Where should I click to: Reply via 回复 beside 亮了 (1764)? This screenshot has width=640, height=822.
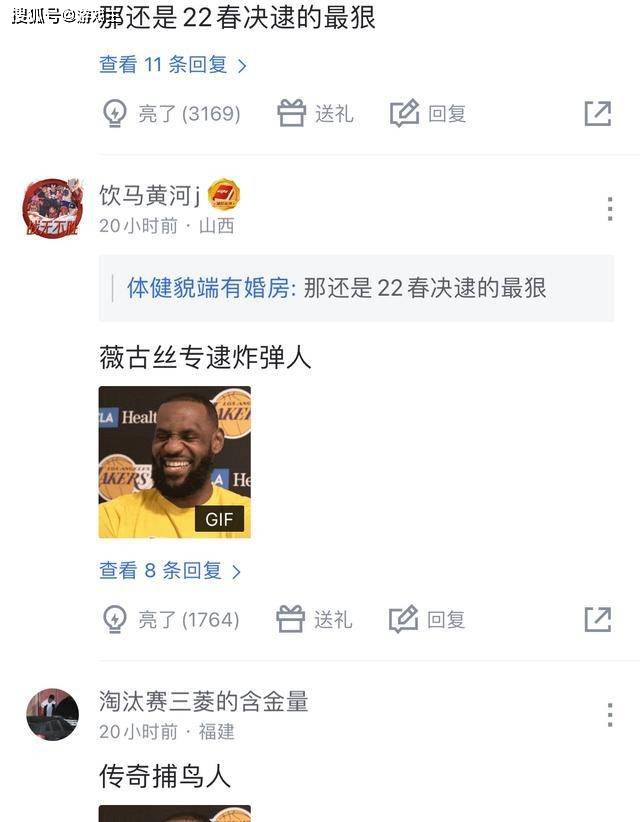[x=428, y=620]
